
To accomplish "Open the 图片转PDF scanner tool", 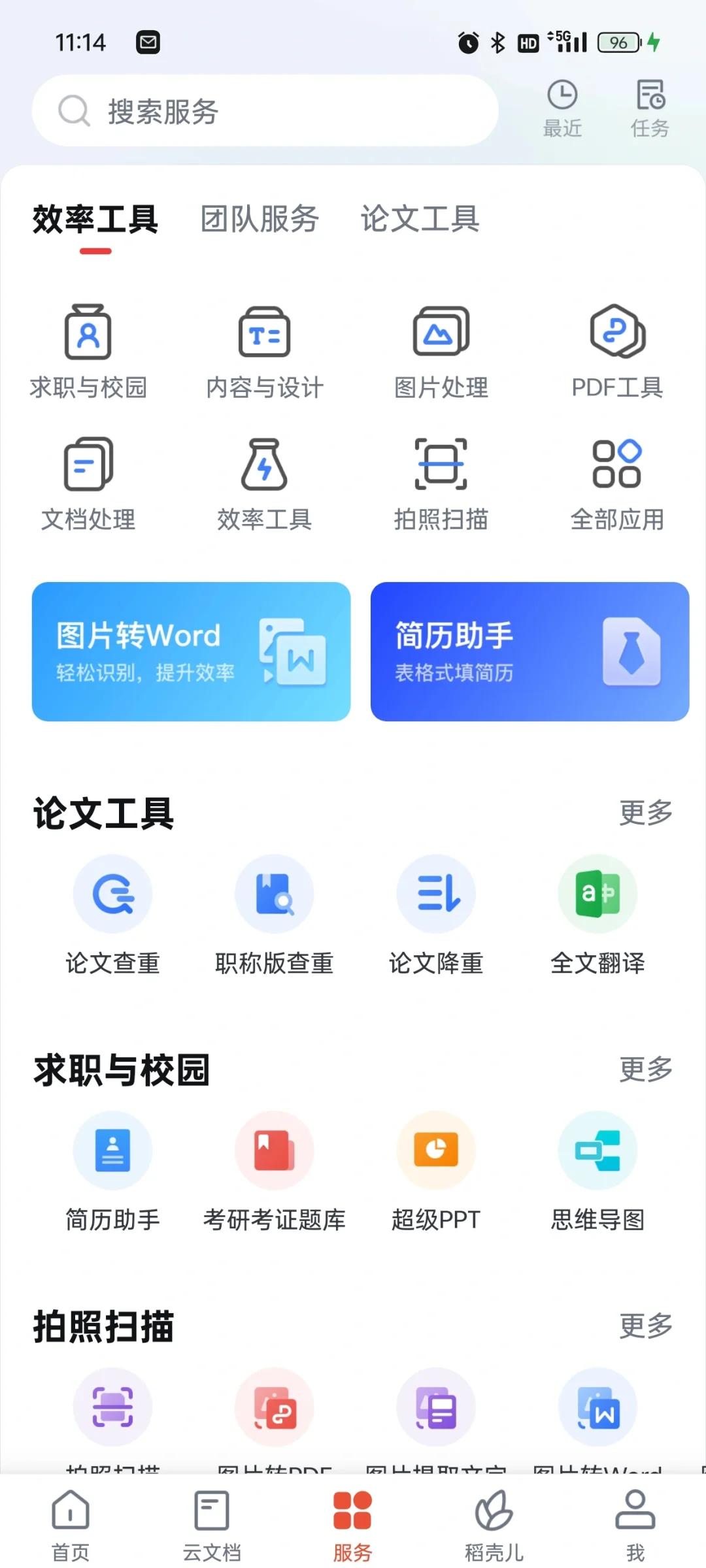I will (275, 1408).
